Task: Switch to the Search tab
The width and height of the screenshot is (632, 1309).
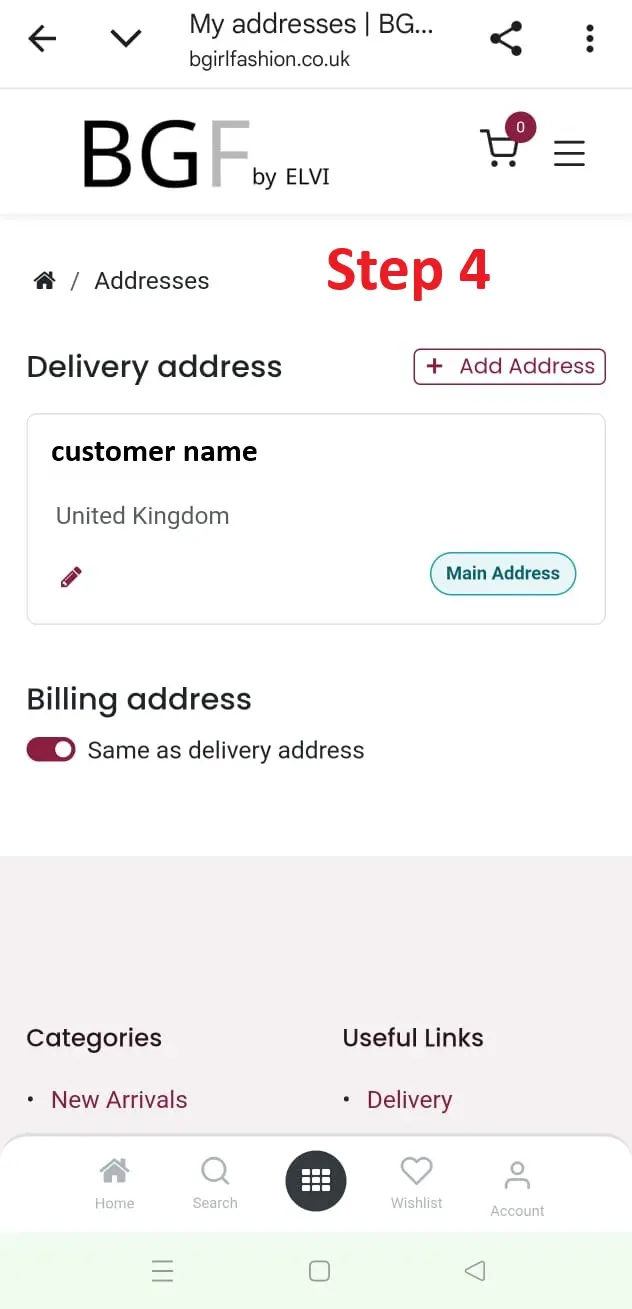Action: click(215, 1183)
